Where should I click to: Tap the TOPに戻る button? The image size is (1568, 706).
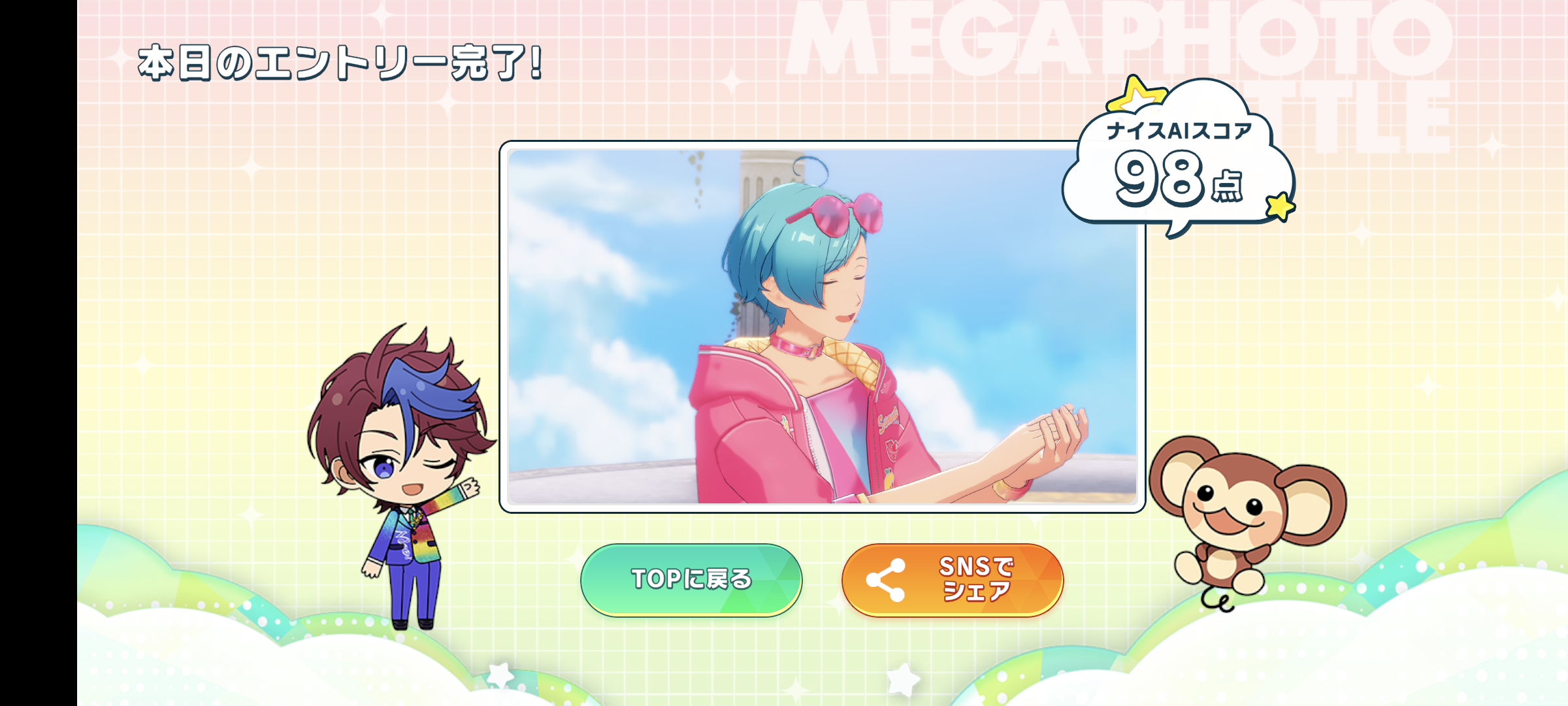click(691, 579)
